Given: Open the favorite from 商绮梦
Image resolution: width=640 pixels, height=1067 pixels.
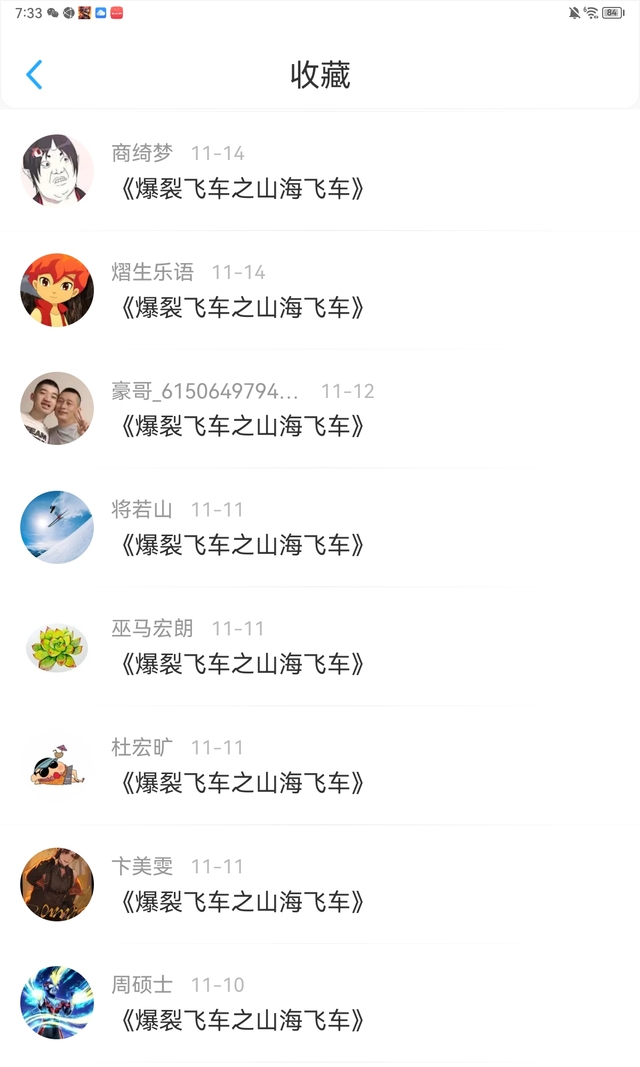Looking at the screenshot, I should click(x=320, y=170).
